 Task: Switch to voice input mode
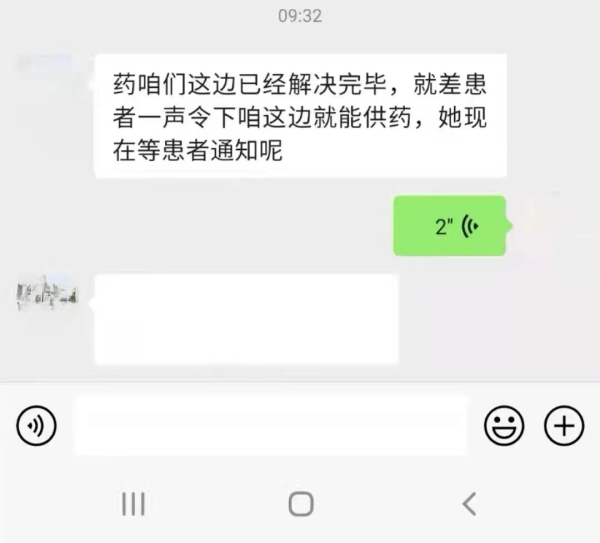click(x=37, y=427)
